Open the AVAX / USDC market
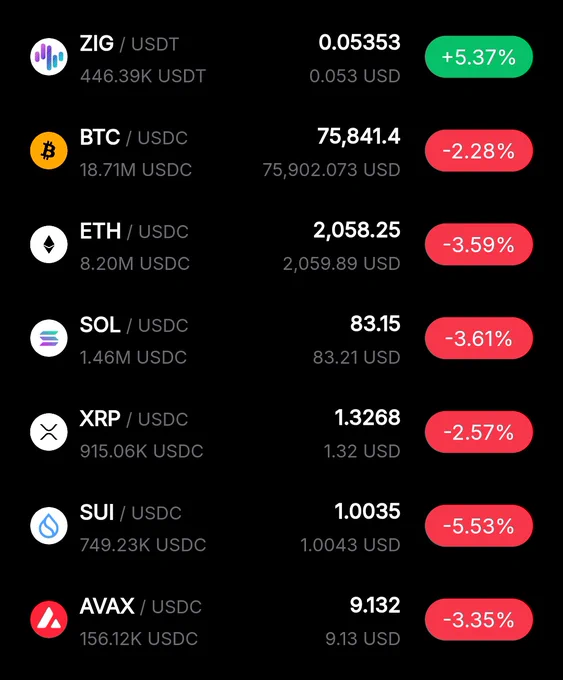Image resolution: width=563 pixels, height=680 pixels. [x=282, y=619]
